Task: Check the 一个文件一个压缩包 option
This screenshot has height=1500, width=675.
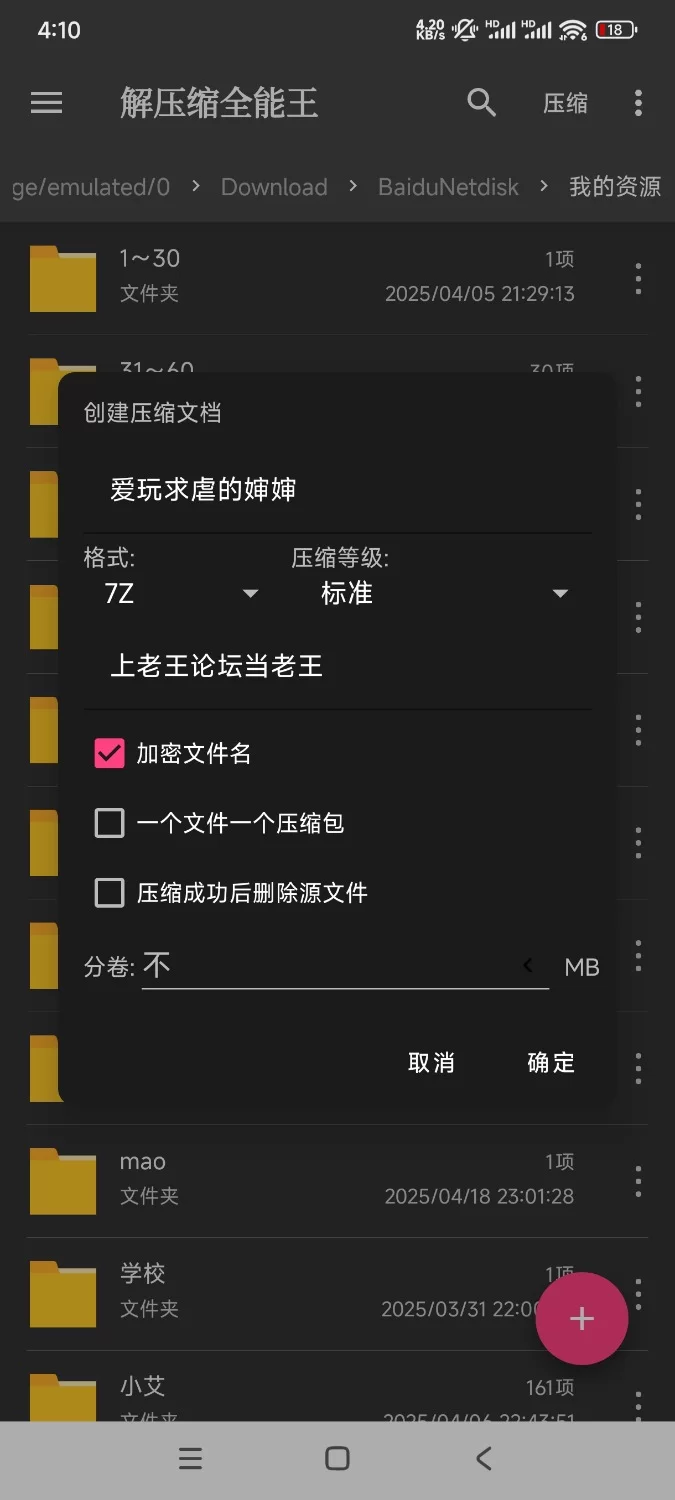Action: coord(109,823)
